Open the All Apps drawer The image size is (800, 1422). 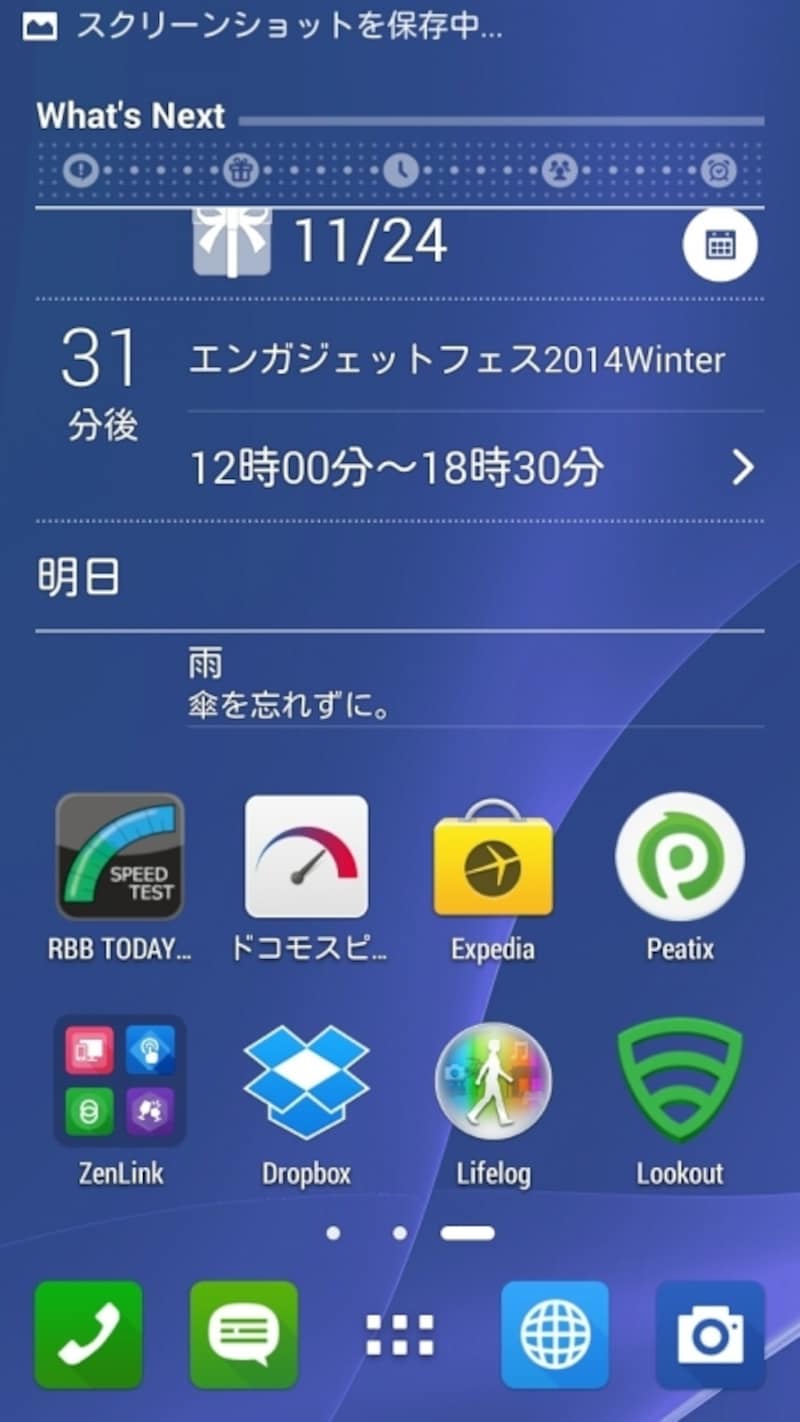tap(398, 1335)
